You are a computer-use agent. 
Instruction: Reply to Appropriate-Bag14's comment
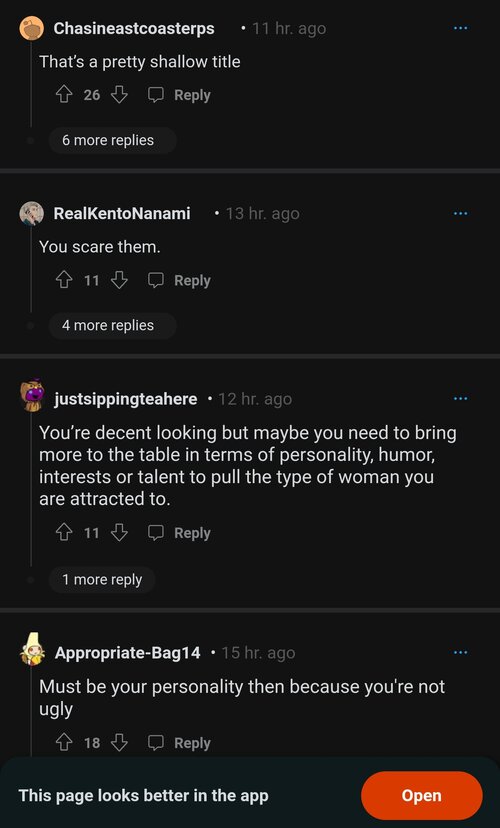(179, 743)
